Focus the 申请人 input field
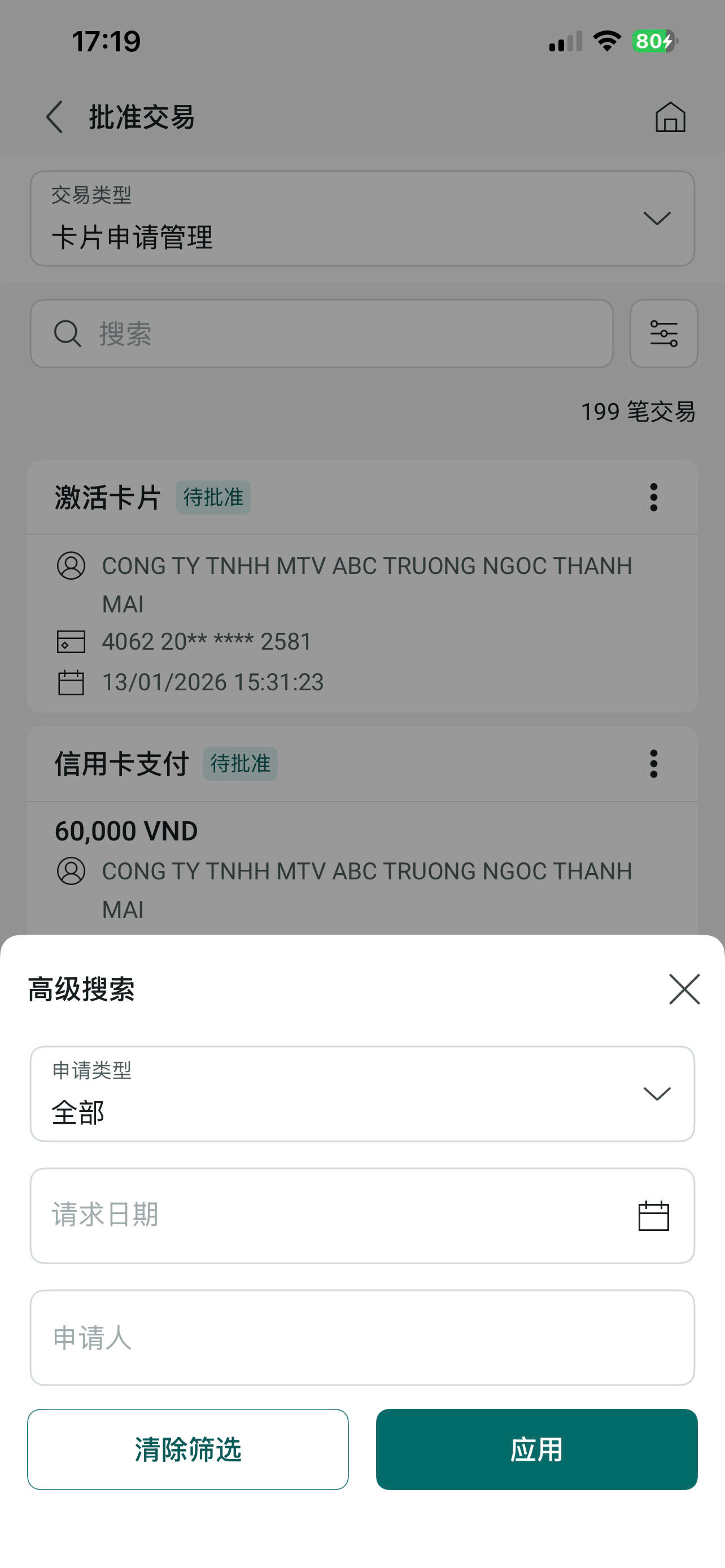This screenshot has width=725, height=1568. point(362,1337)
